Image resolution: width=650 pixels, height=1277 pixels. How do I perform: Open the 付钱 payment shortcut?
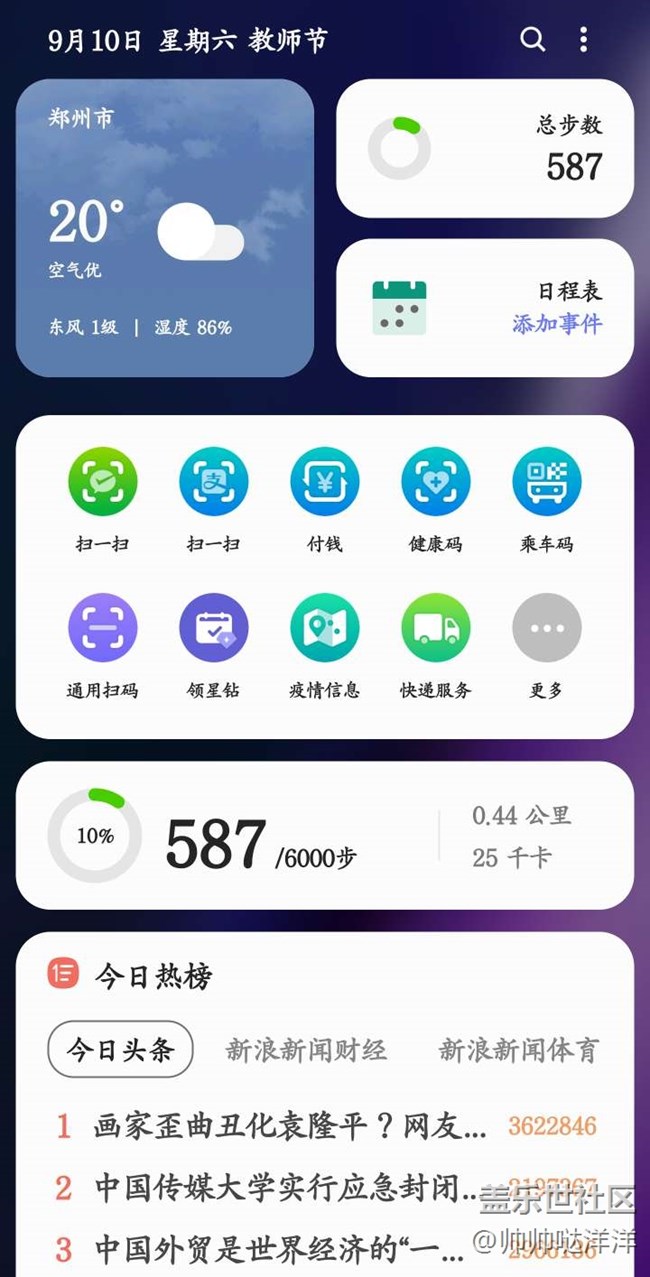point(325,498)
